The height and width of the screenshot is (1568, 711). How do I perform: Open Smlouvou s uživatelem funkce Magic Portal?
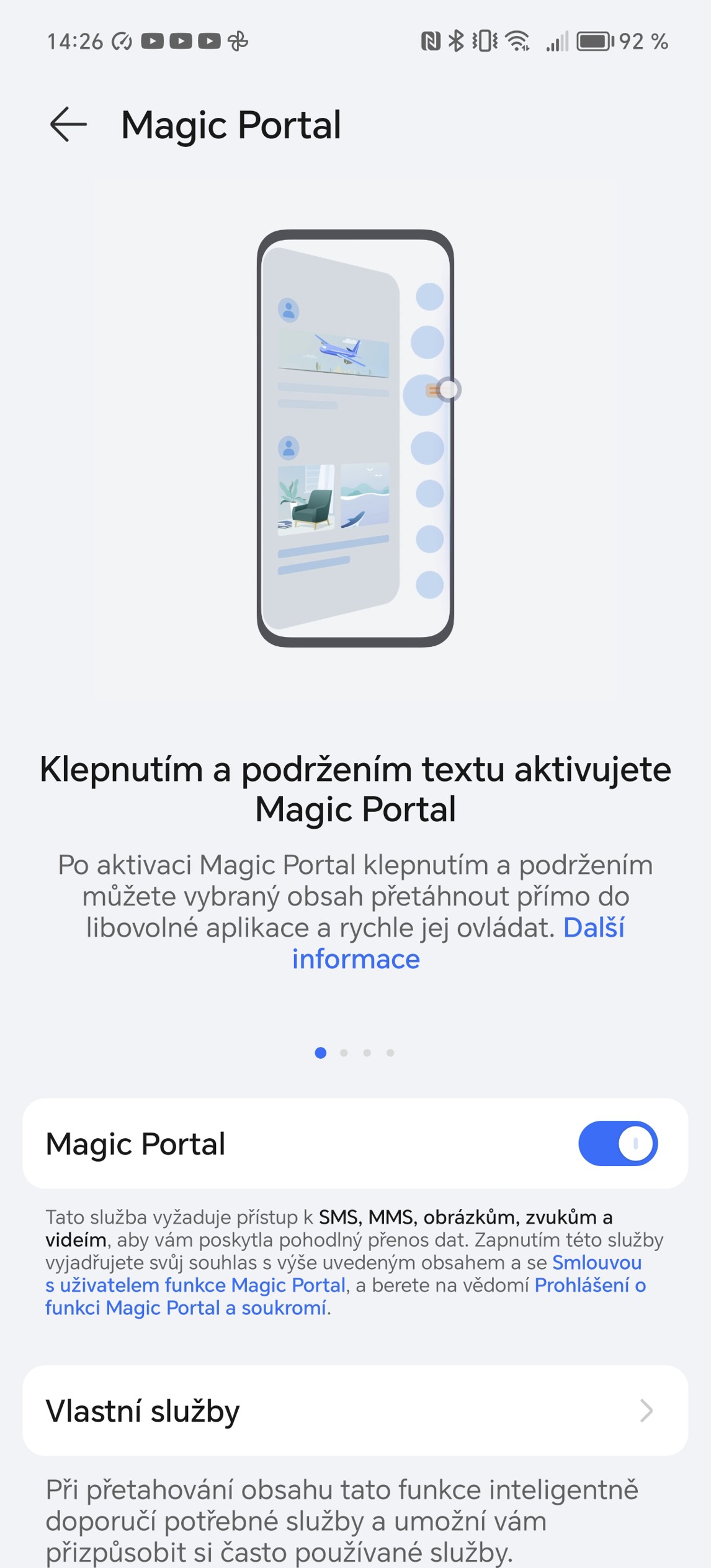(x=195, y=1285)
